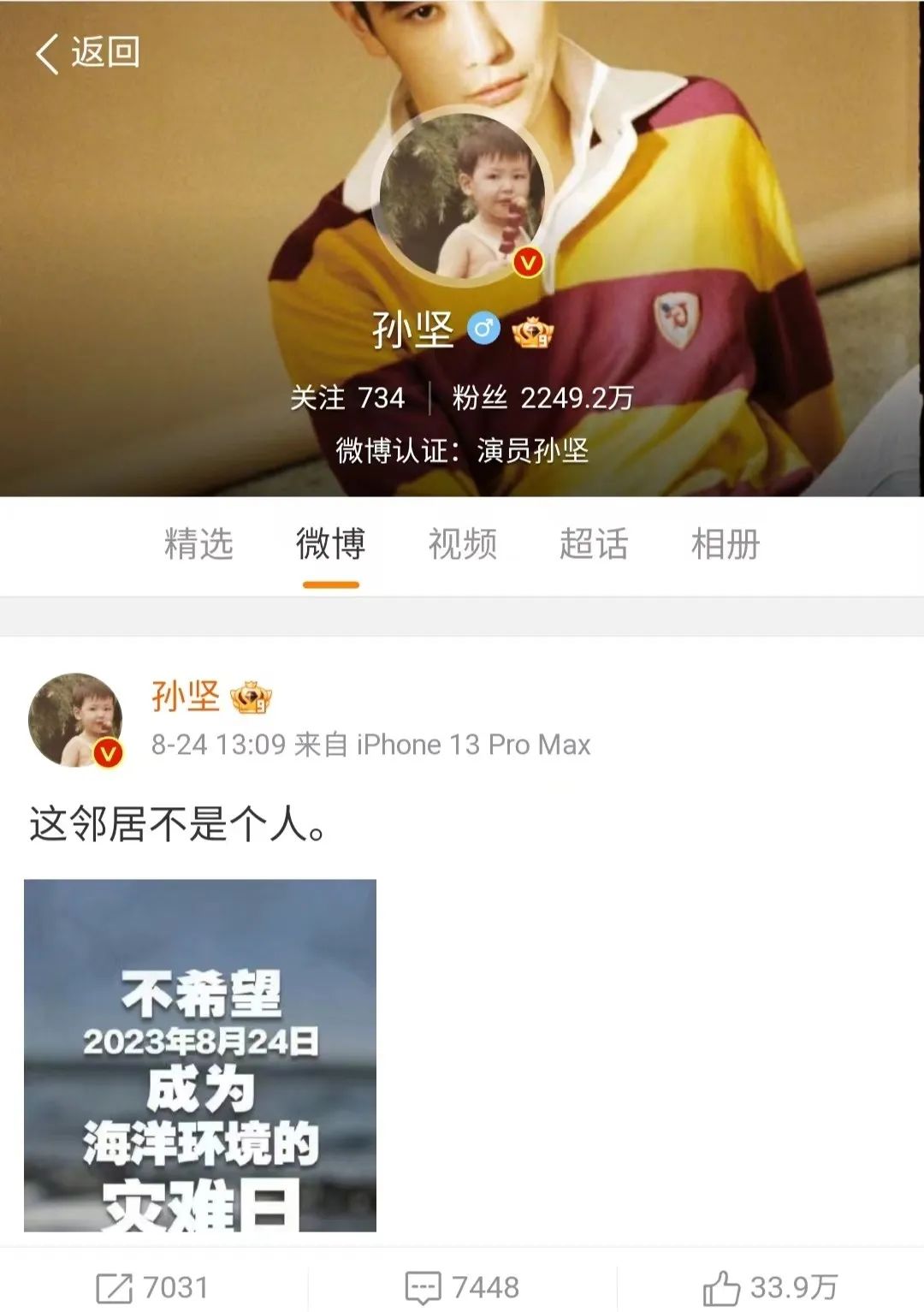This screenshot has height=1312, width=924.
Task: Like the post with 33.9万 likes
Action: coord(770,1287)
